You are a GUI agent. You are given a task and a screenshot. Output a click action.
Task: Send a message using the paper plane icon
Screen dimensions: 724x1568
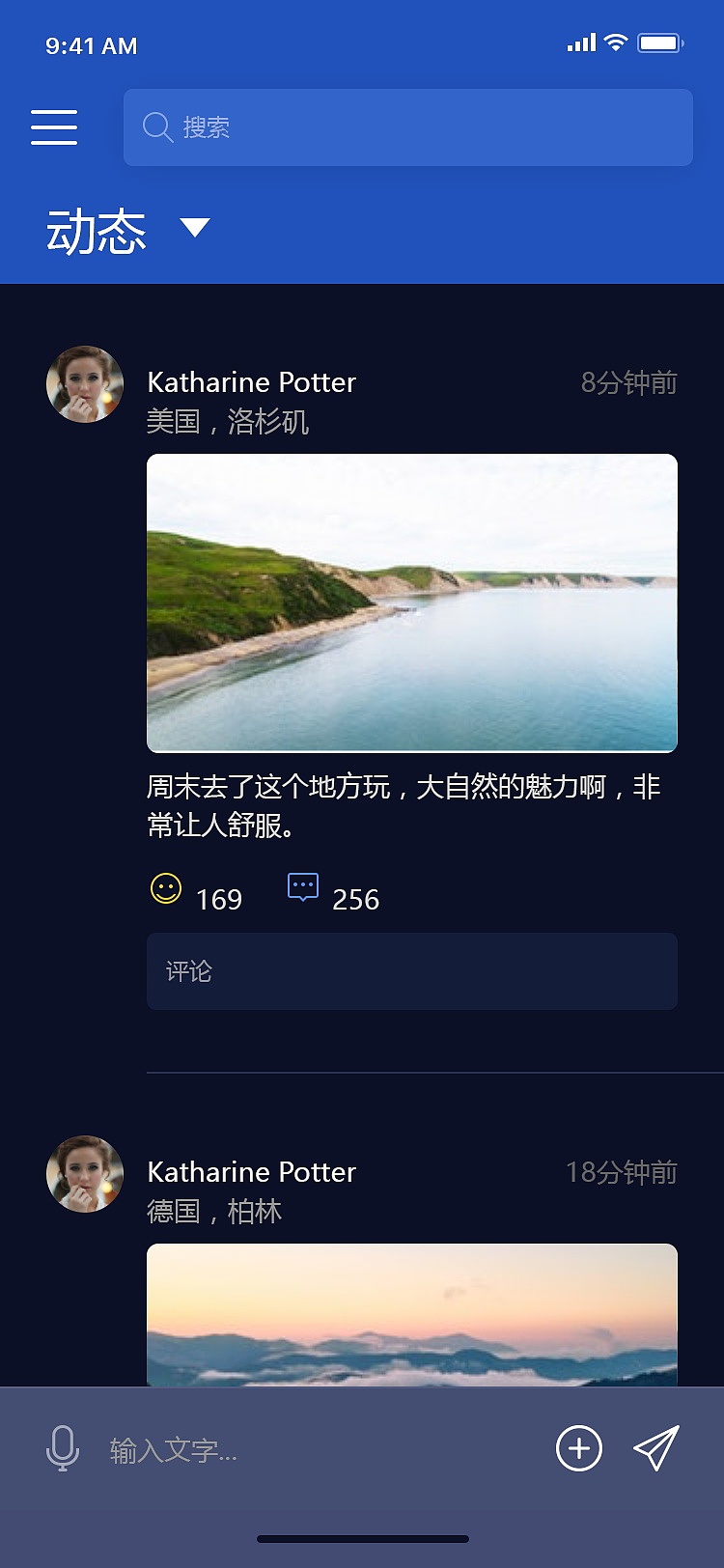point(657,1448)
